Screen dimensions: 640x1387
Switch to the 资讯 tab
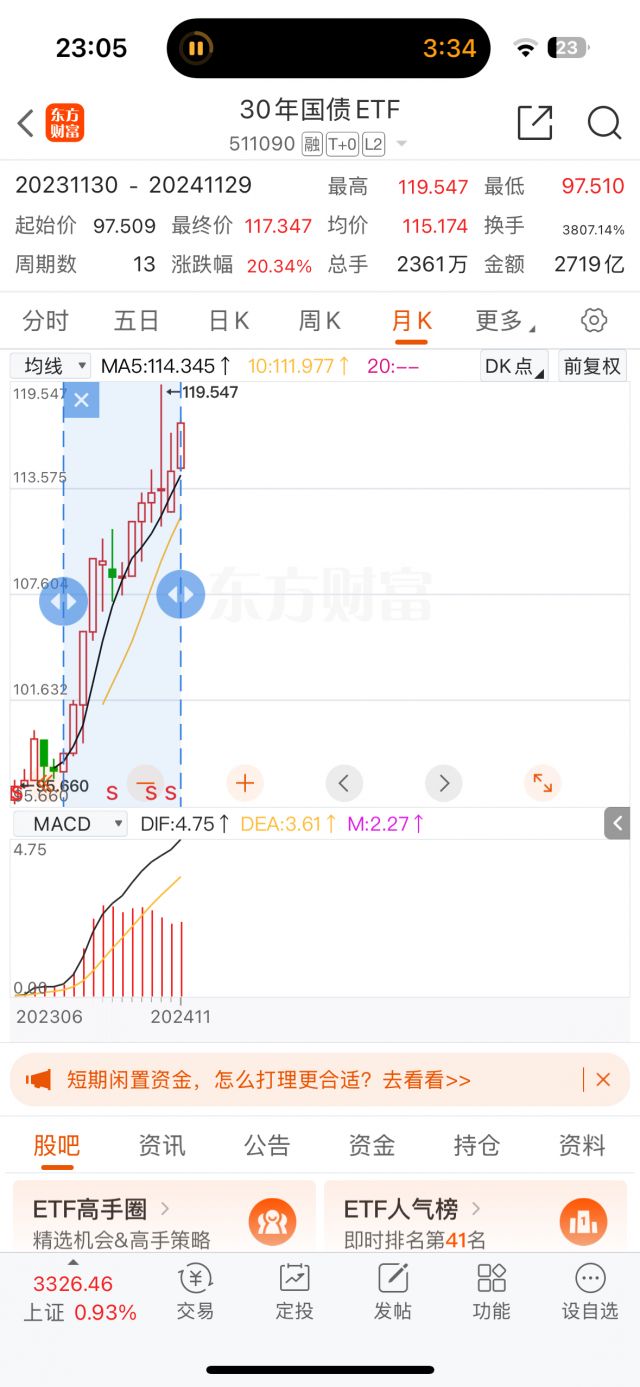[162, 1145]
